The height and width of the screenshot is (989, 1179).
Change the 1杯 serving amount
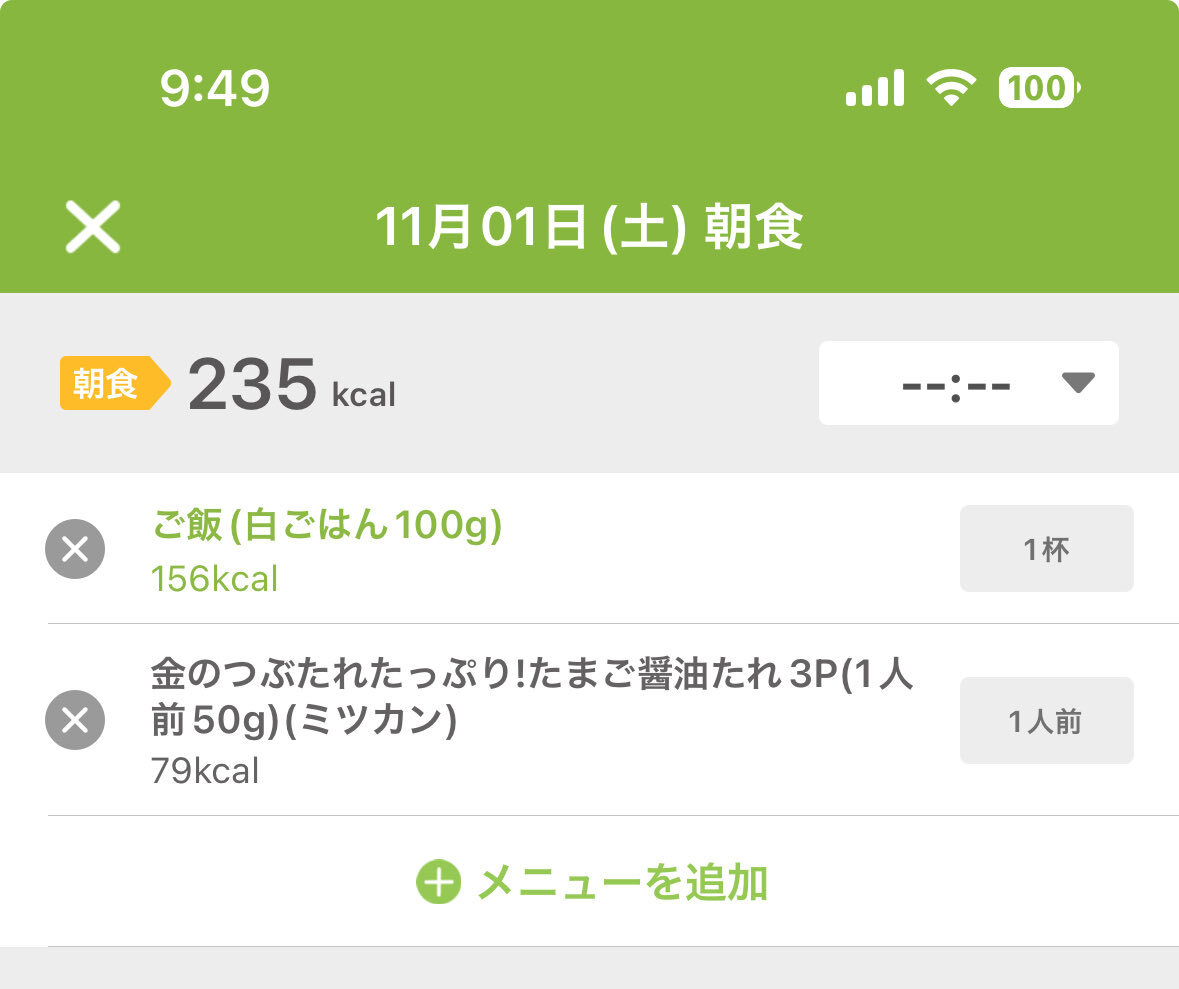pos(1046,549)
